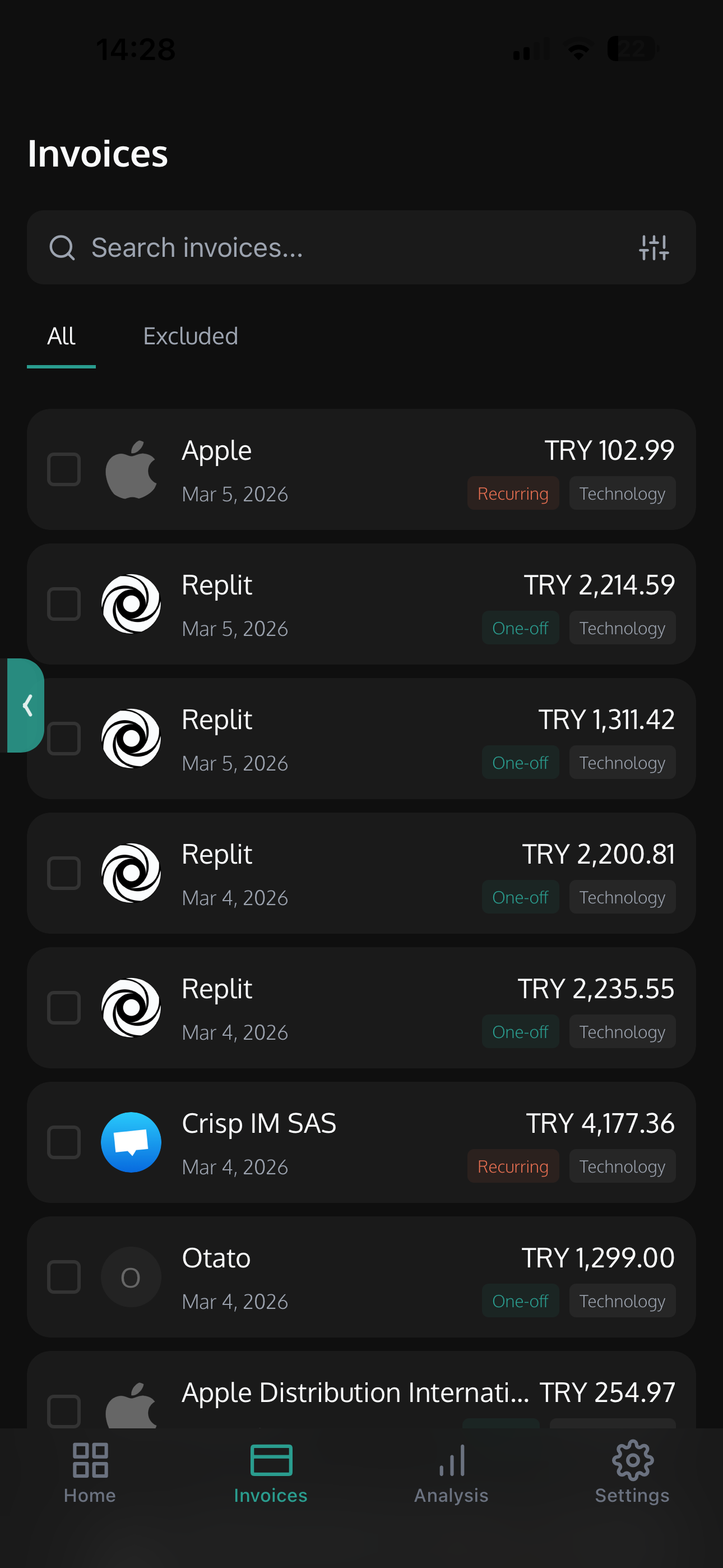This screenshot has width=723, height=1568.
Task: Open the Settings tab
Action: pyautogui.click(x=632, y=1472)
